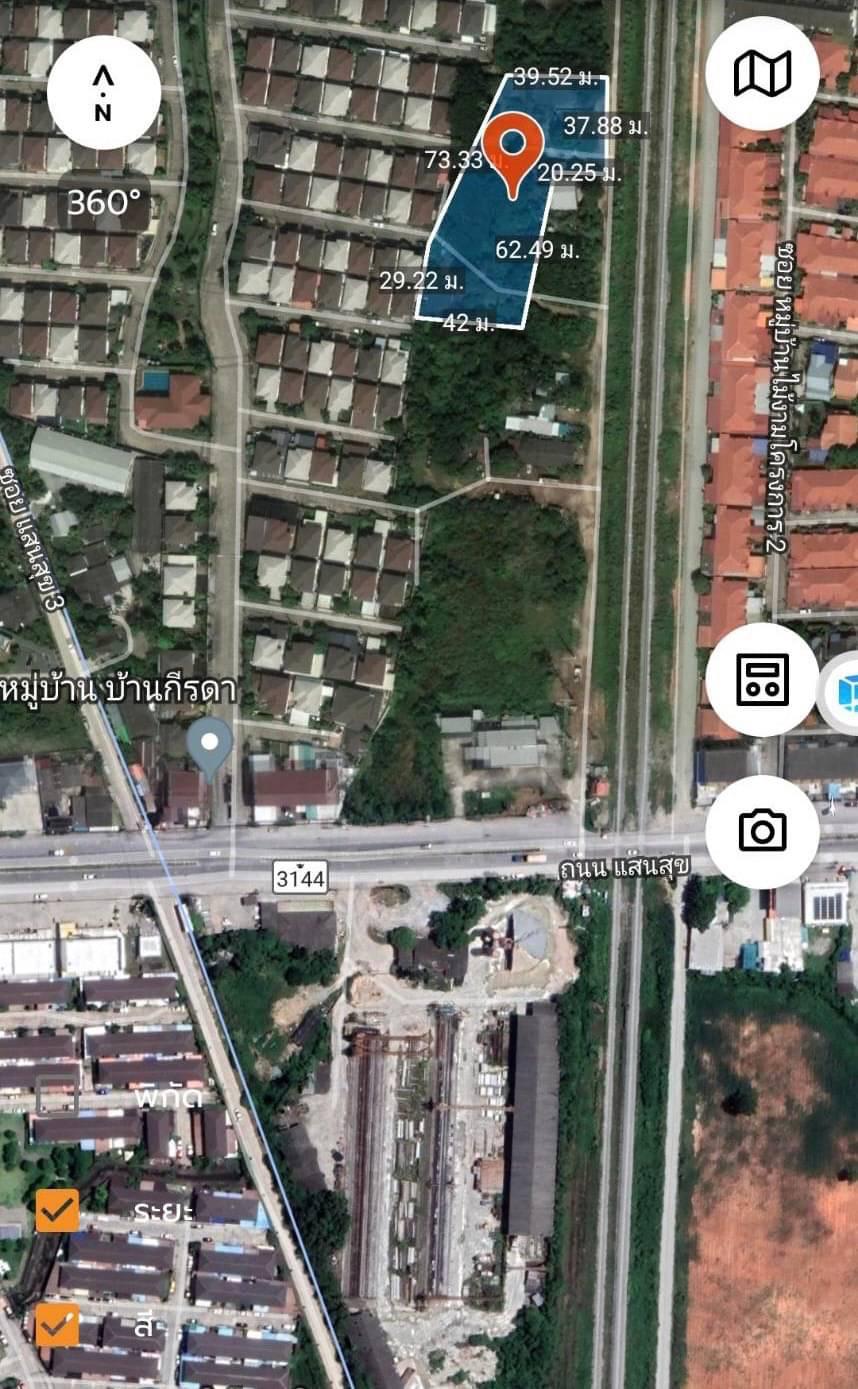The height and width of the screenshot is (1389, 858).
Task: Open the 3D cube view
Action: 842,692
